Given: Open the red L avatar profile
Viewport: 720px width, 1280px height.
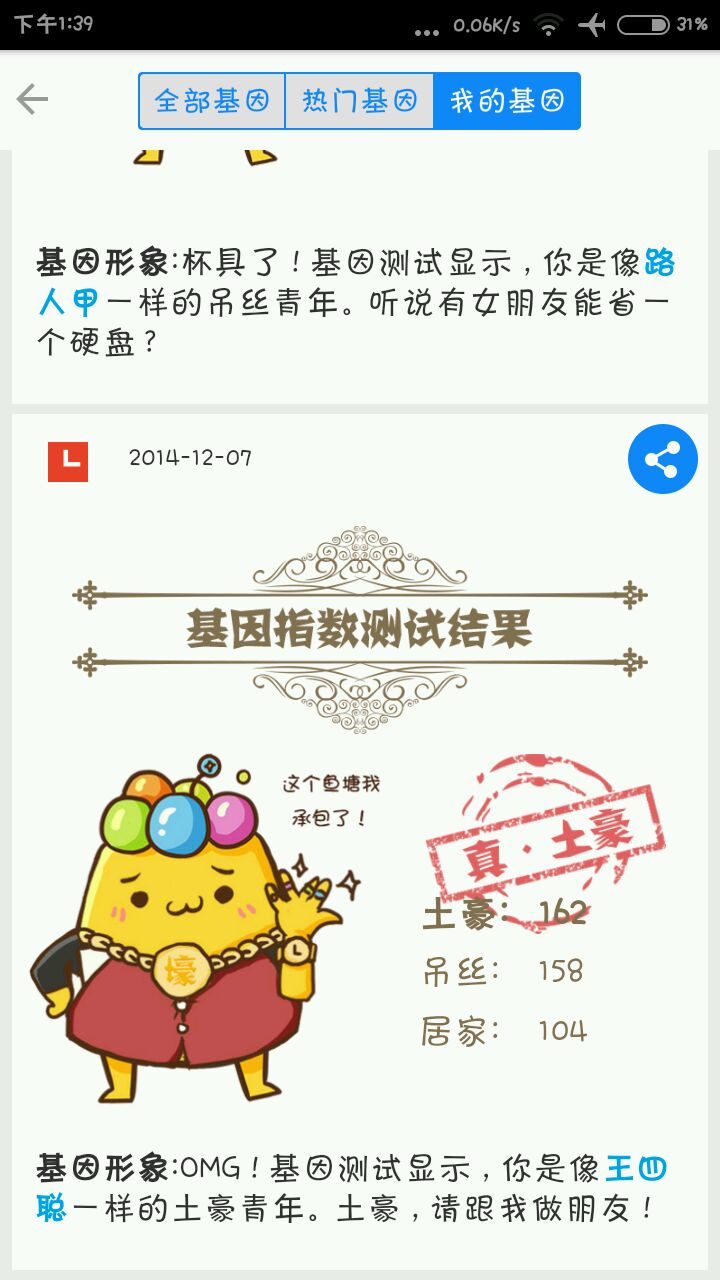Looking at the screenshot, I should (x=68, y=461).
